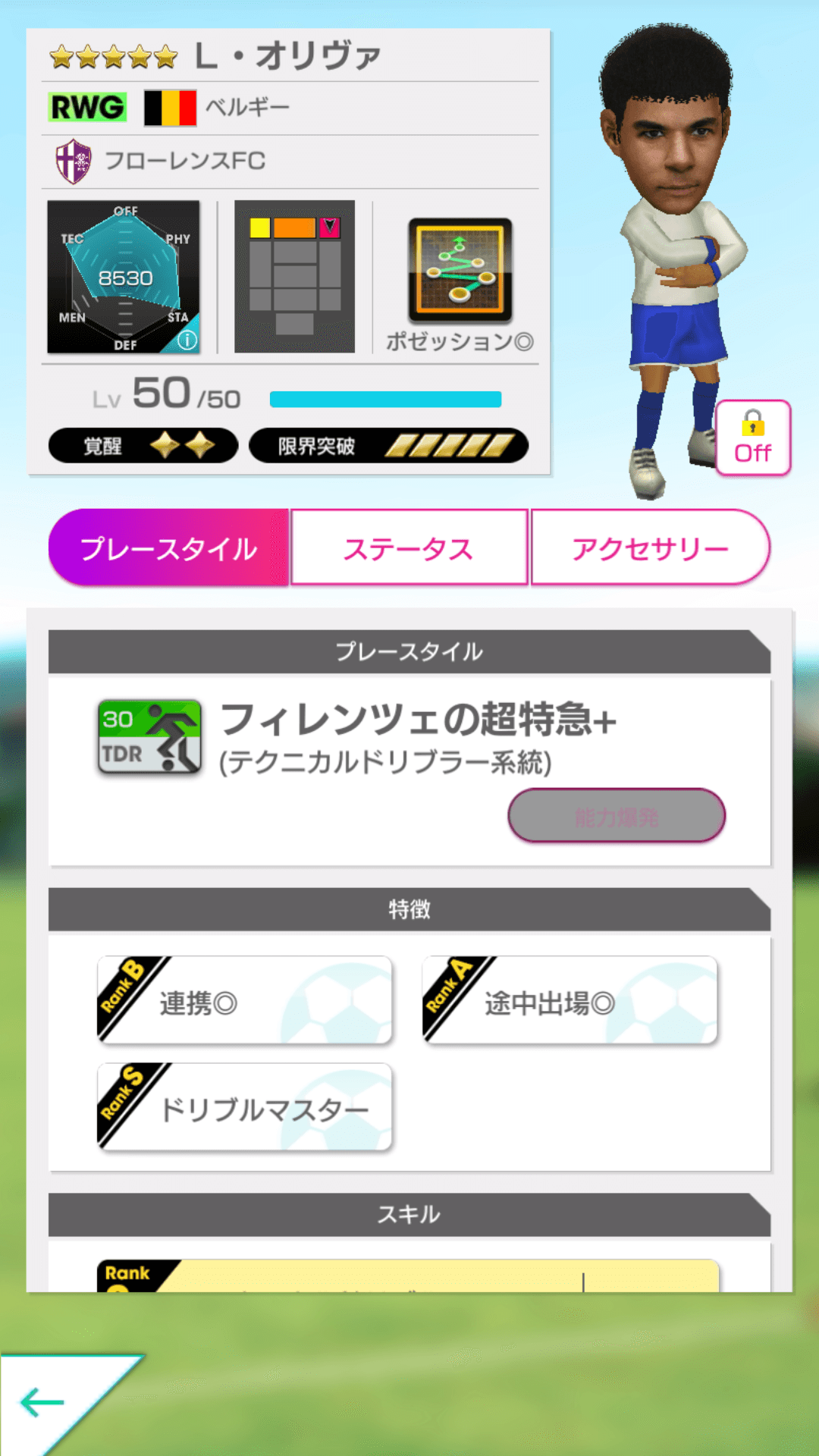Switch to the ステータス tab
The width and height of the screenshot is (819, 1456).
pyautogui.click(x=409, y=546)
